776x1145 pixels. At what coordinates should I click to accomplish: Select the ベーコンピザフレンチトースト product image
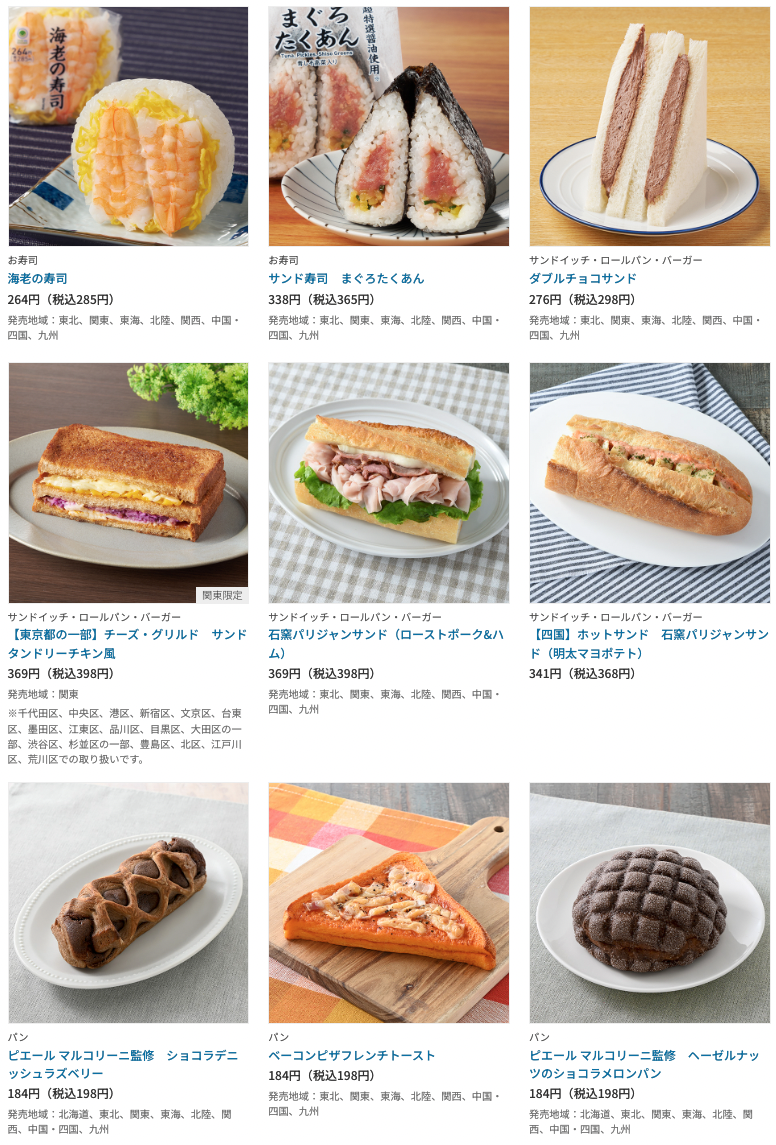388,903
